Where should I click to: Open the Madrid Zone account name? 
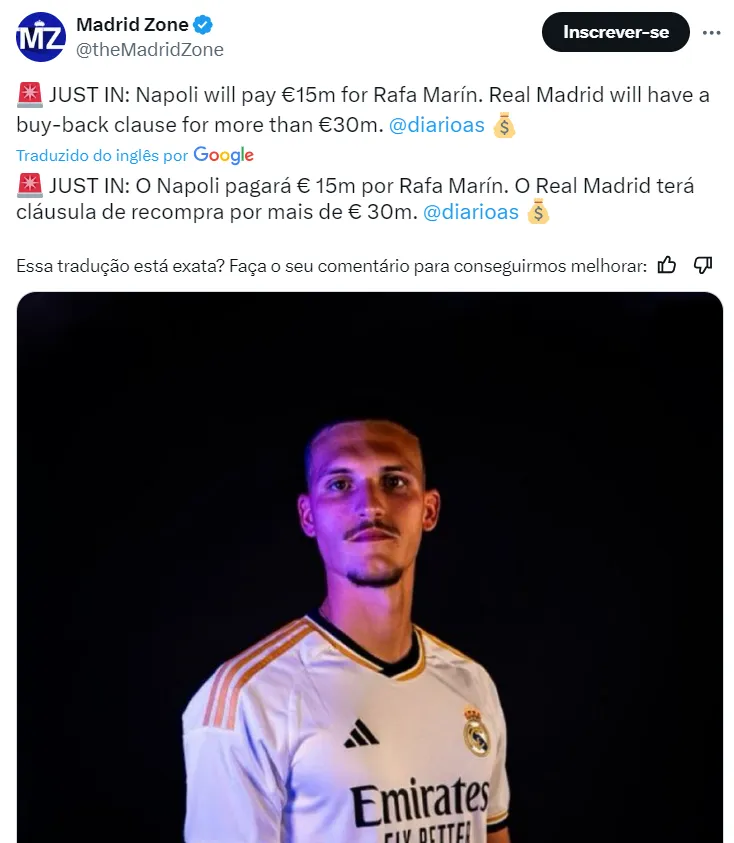pos(132,25)
